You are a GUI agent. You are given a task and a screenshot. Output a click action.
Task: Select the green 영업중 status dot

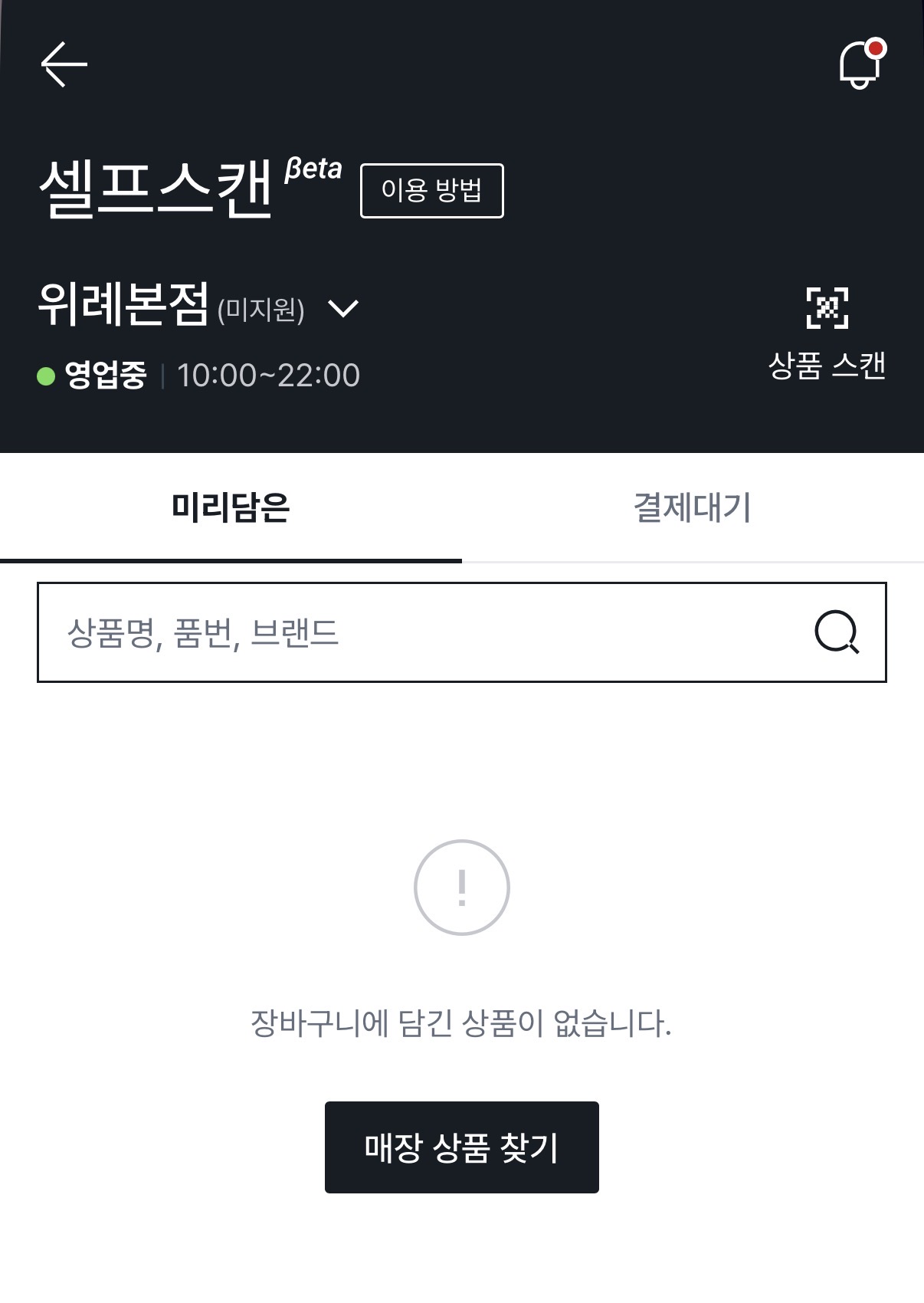click(x=46, y=373)
